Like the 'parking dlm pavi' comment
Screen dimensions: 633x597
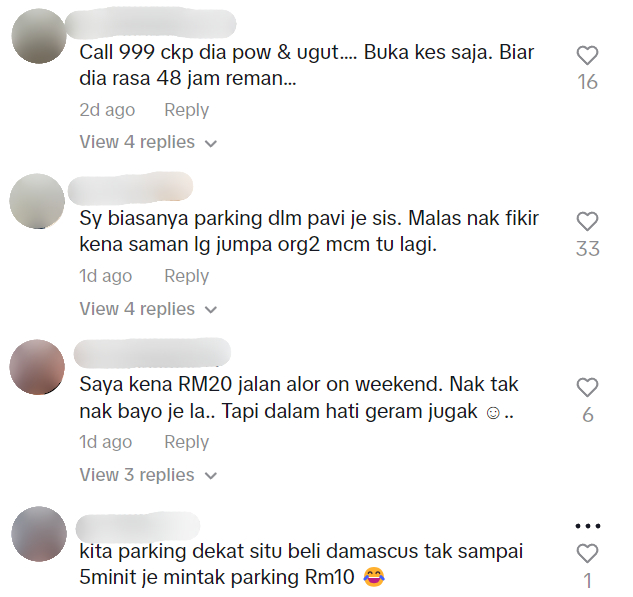pyautogui.click(x=588, y=222)
